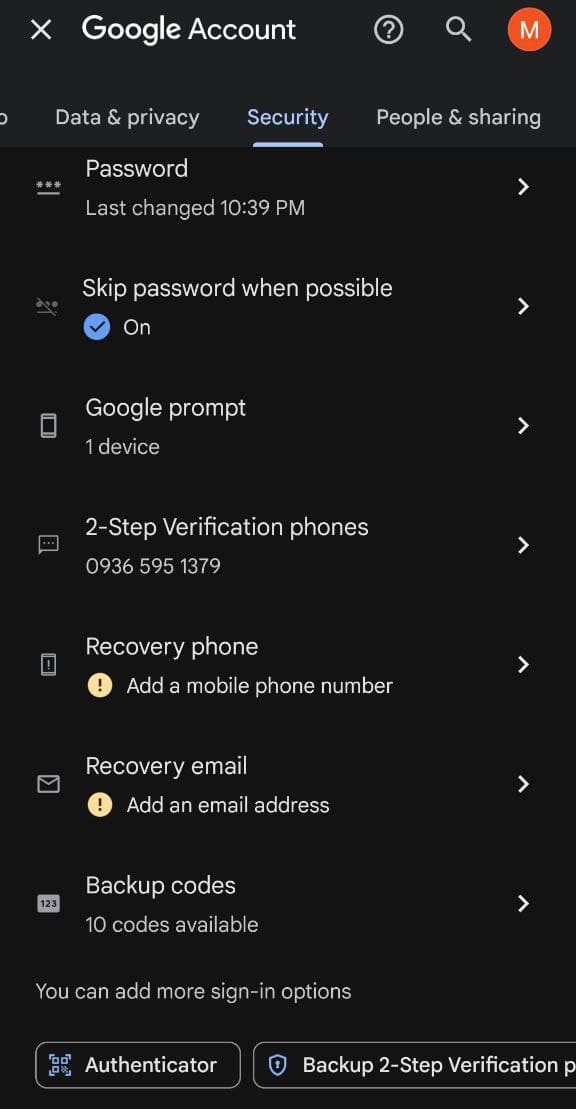Add a Recovery email address
This screenshot has height=1109, width=576.
click(x=288, y=785)
